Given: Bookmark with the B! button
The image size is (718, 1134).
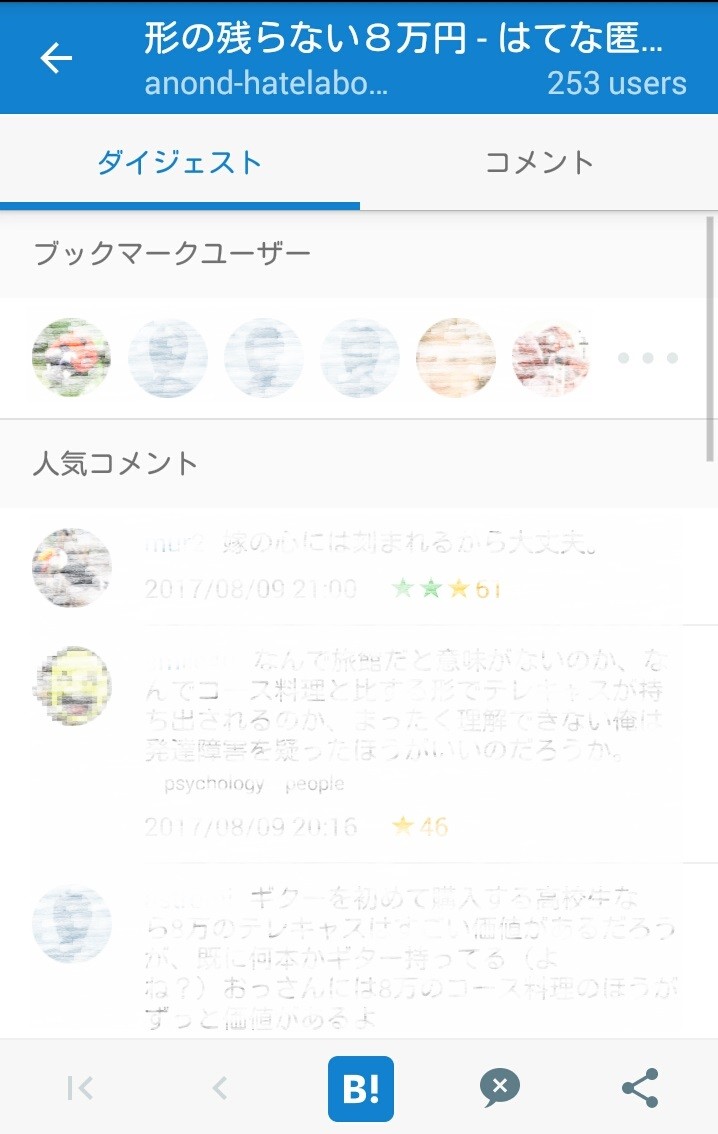Looking at the screenshot, I should 360,1088.
